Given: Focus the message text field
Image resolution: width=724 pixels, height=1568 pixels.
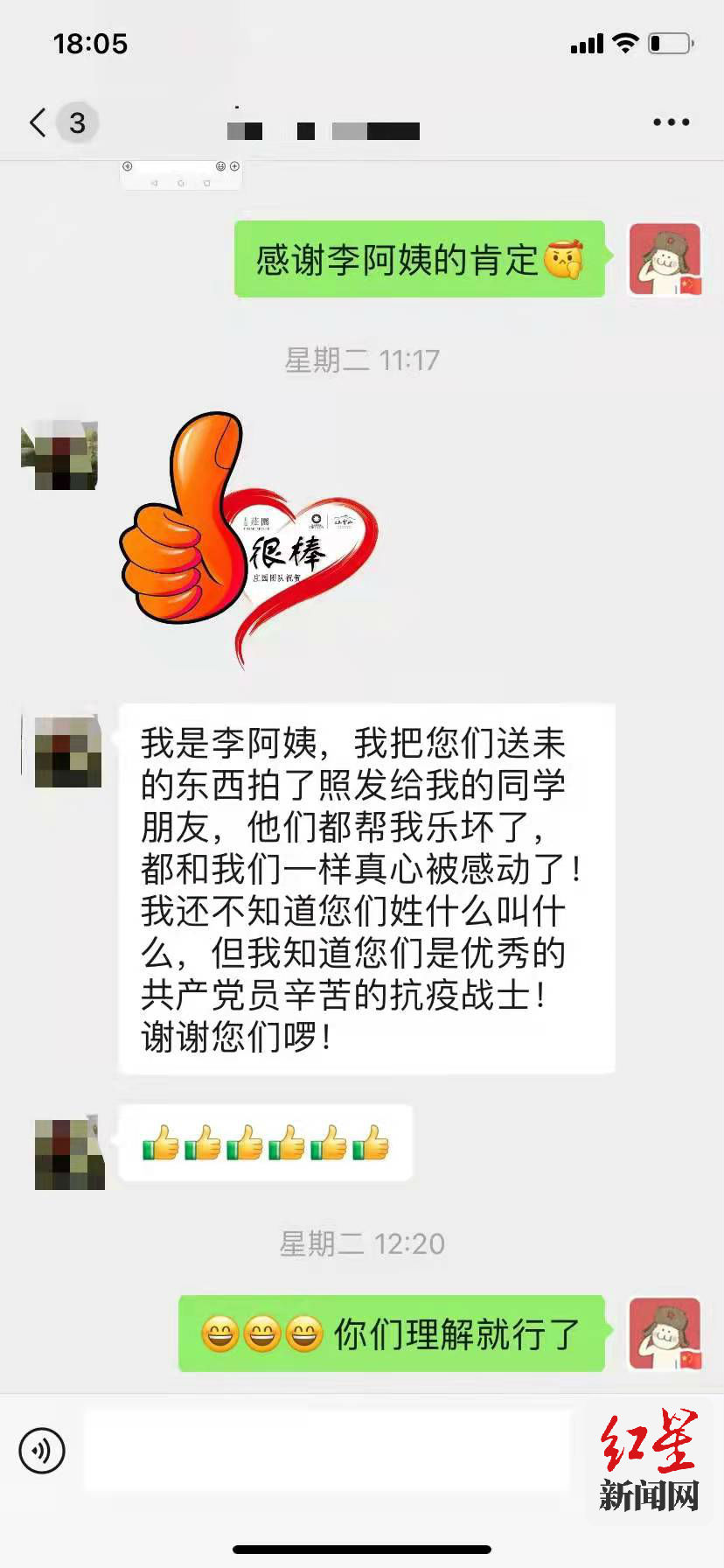Looking at the screenshot, I should [x=328, y=1451].
